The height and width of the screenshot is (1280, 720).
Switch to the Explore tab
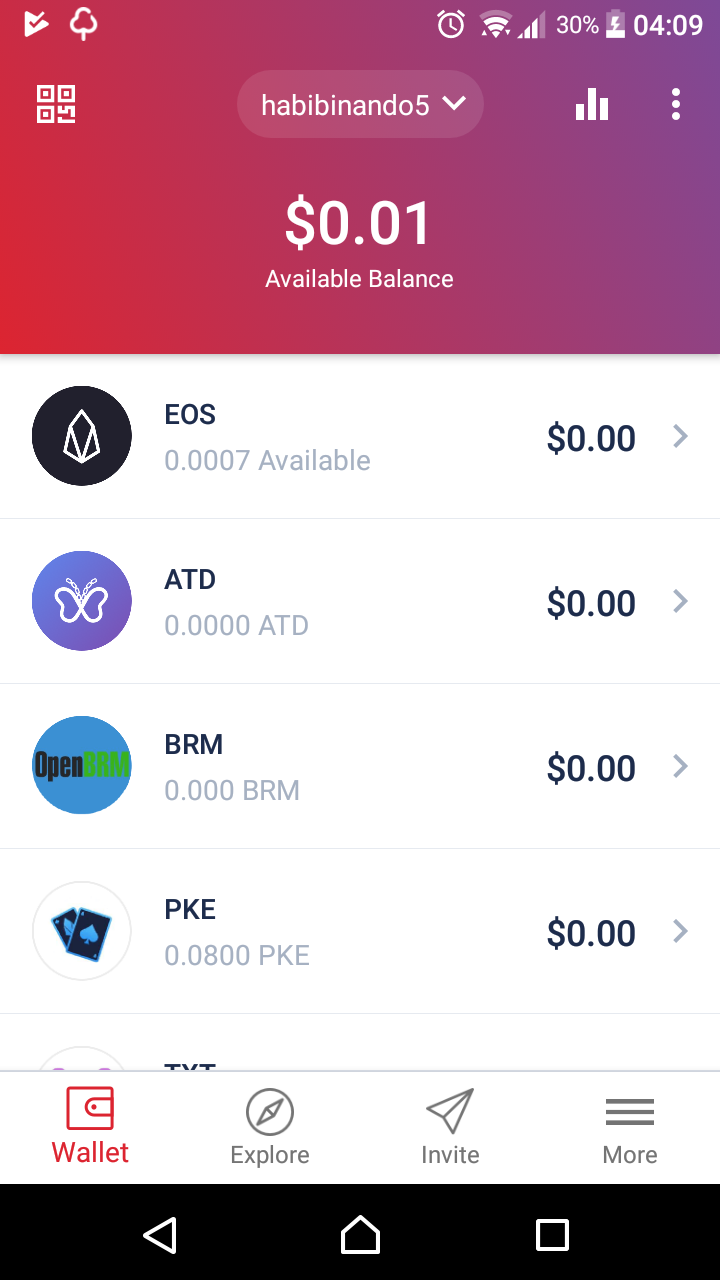click(x=269, y=1128)
